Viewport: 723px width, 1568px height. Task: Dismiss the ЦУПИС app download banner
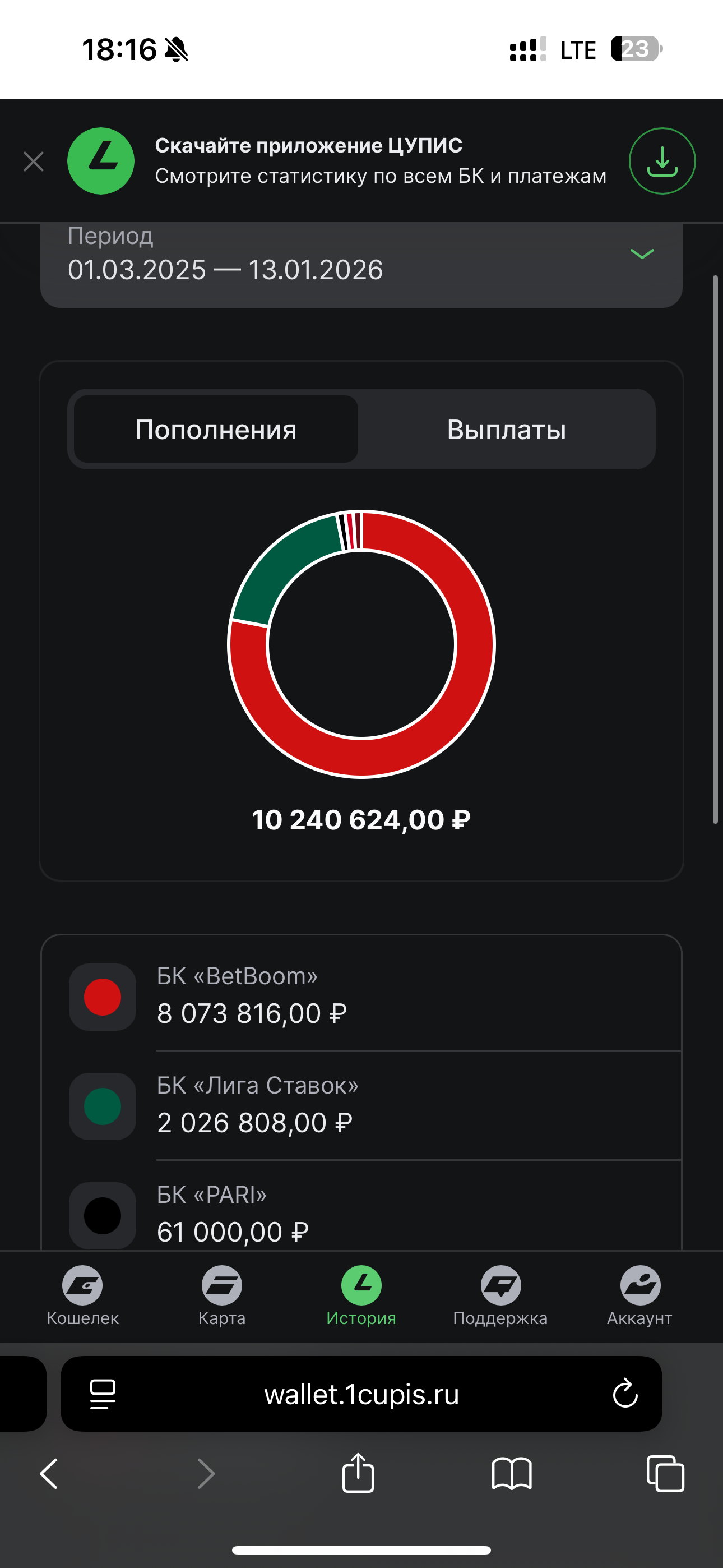click(x=34, y=162)
